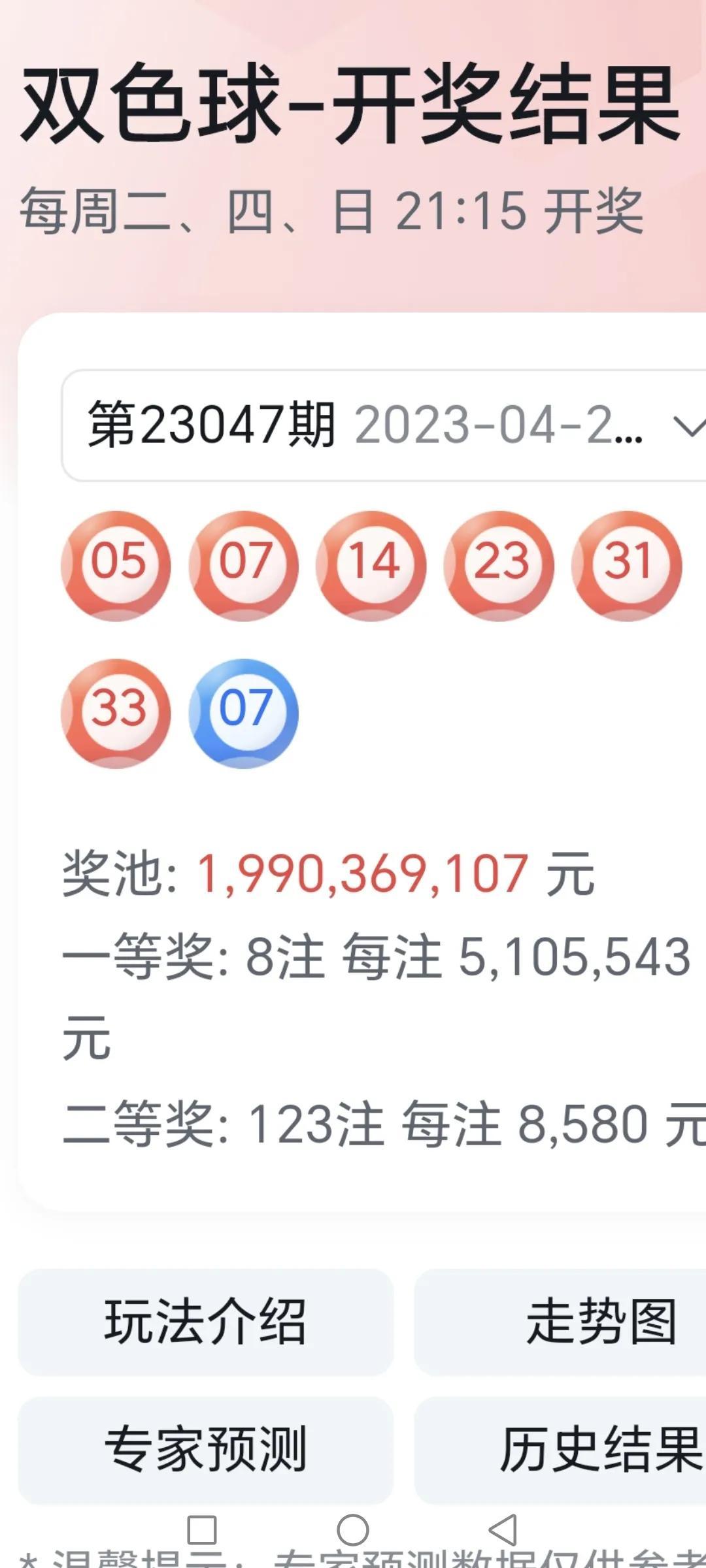
Task: Expand the draw period dropdown 第23047期
Action: point(384,425)
